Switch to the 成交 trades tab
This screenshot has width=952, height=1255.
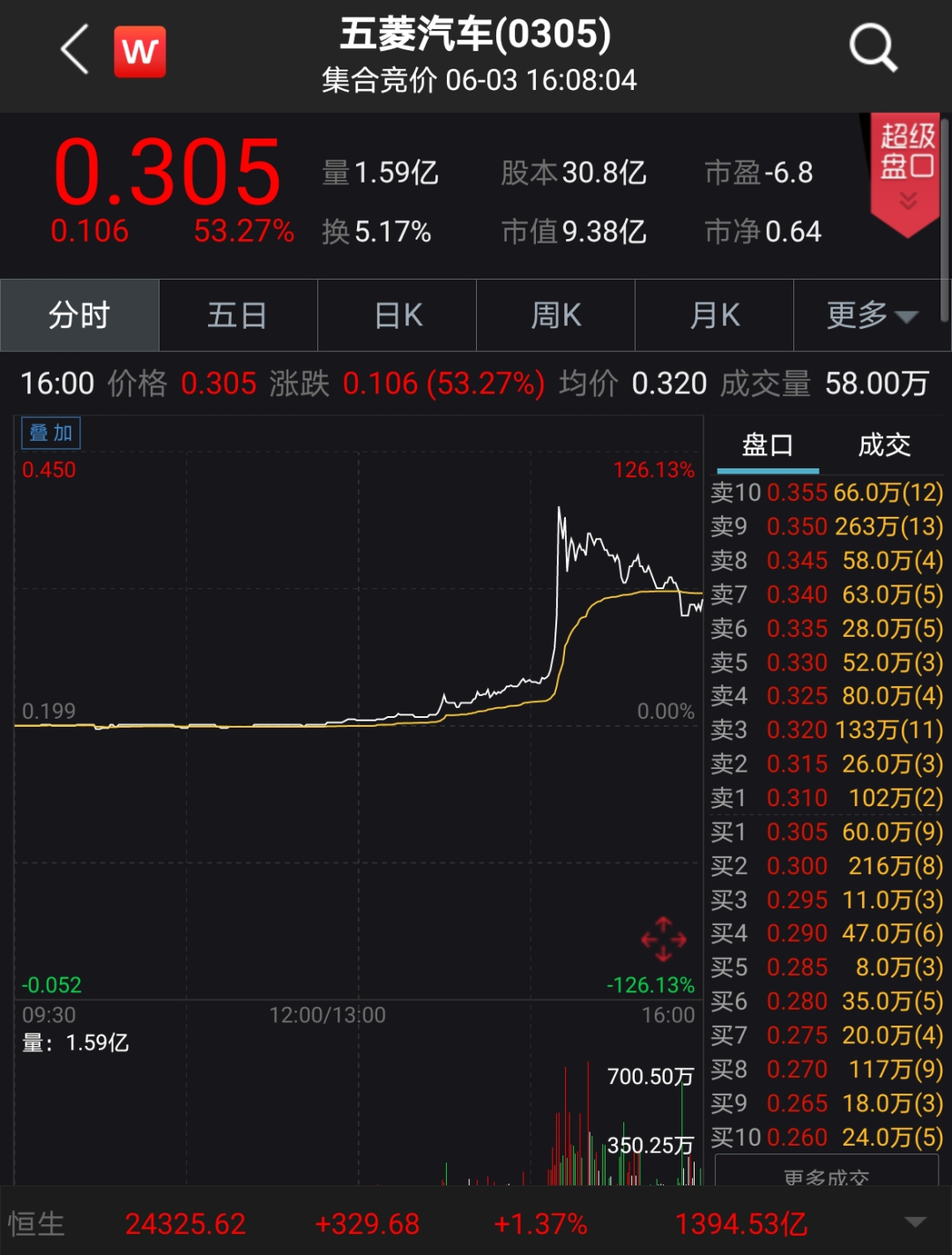coord(884,445)
